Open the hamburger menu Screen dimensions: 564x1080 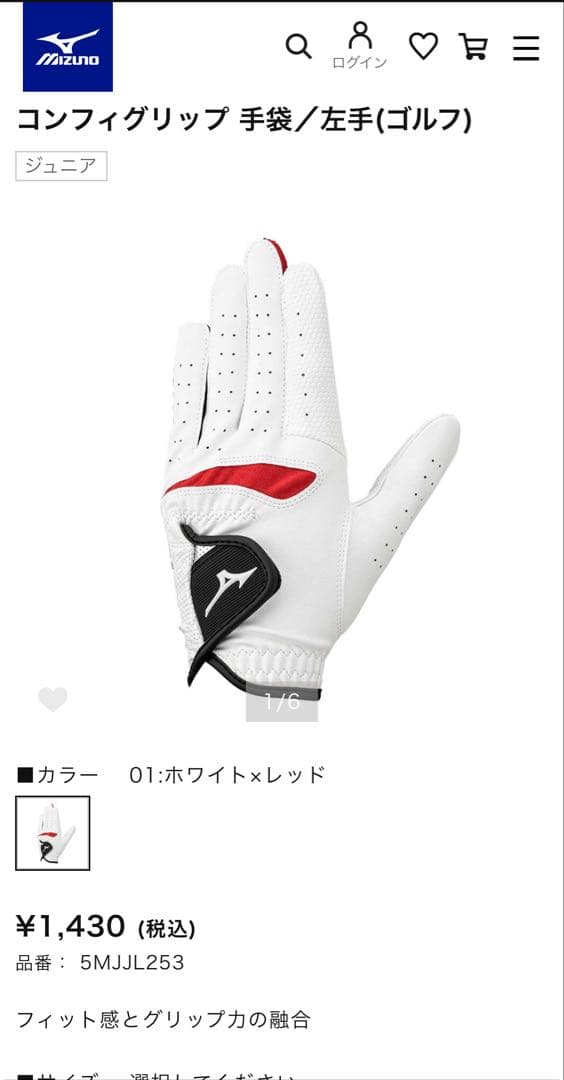coord(526,48)
